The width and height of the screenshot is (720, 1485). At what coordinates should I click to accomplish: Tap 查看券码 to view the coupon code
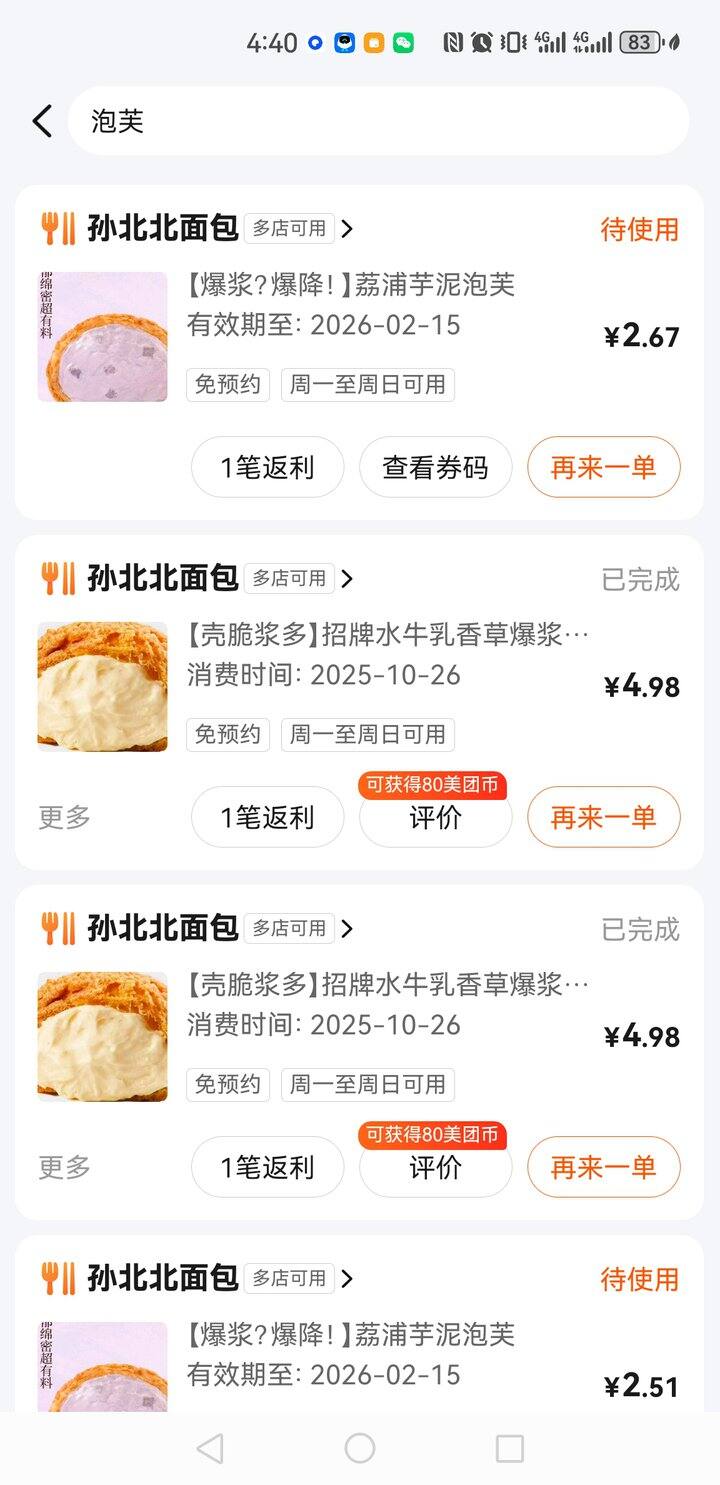coord(435,467)
